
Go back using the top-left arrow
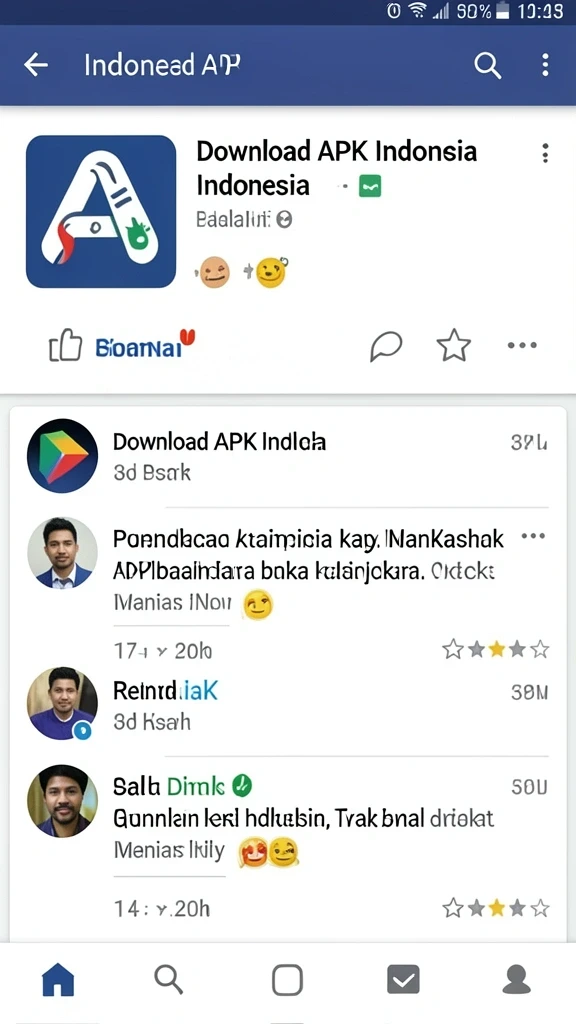pyautogui.click(x=36, y=65)
